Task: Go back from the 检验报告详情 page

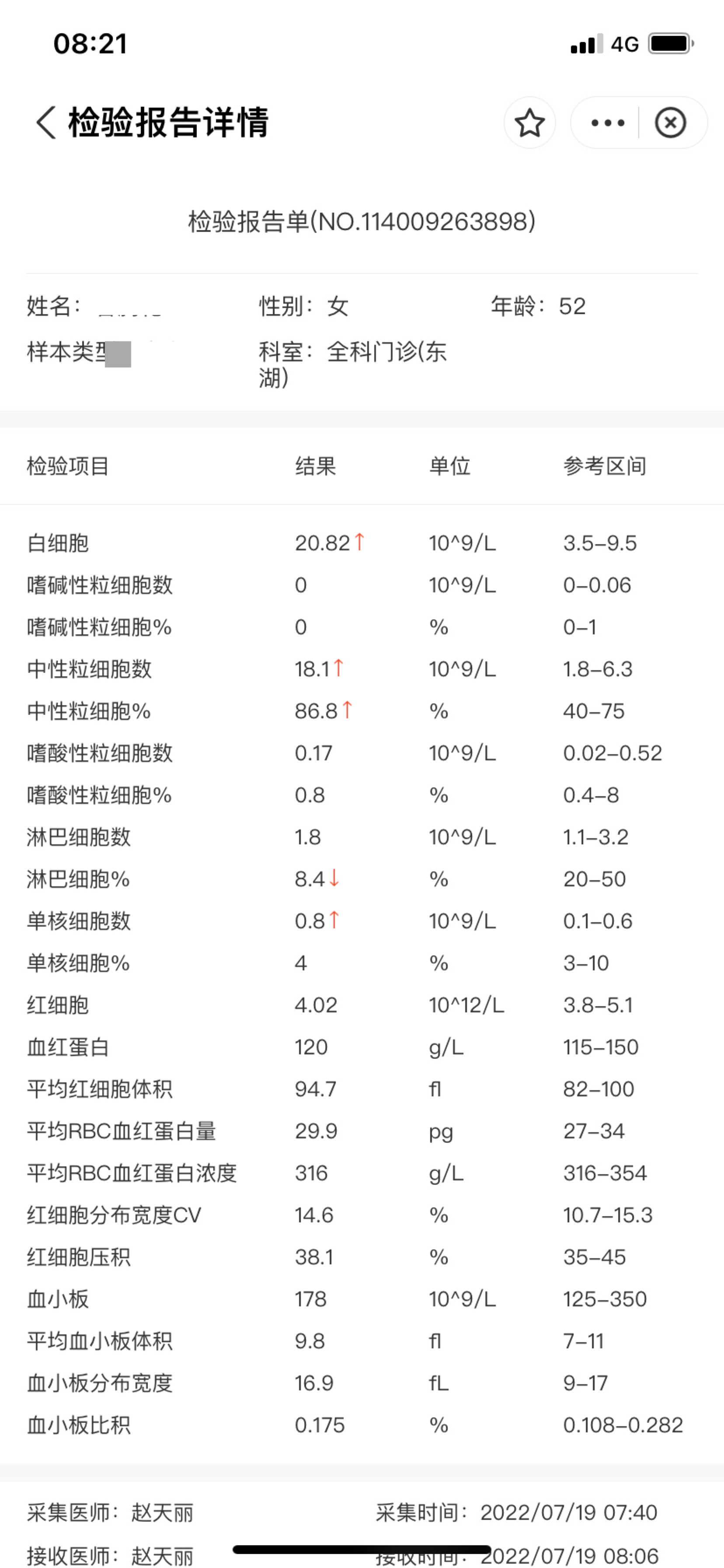Action: click(46, 122)
